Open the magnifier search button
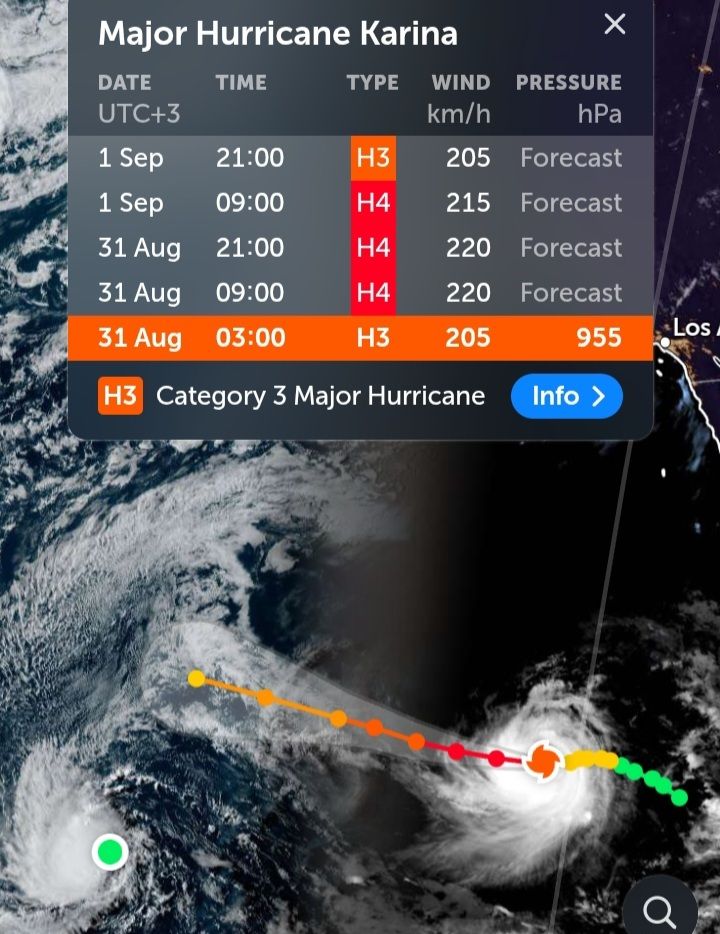Image resolution: width=720 pixels, height=934 pixels. tap(659, 908)
